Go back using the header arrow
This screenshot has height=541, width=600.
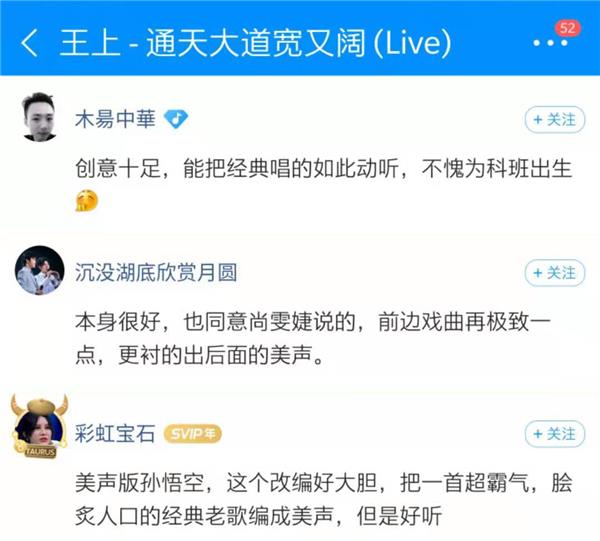tap(29, 44)
